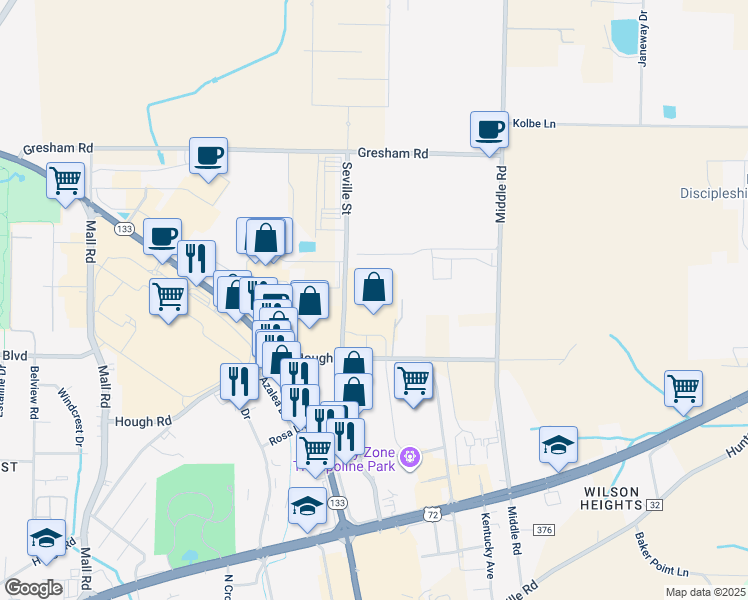This screenshot has width=748, height=600.
Task: Open the school marker near Wilson Heights
Action: click(x=559, y=445)
